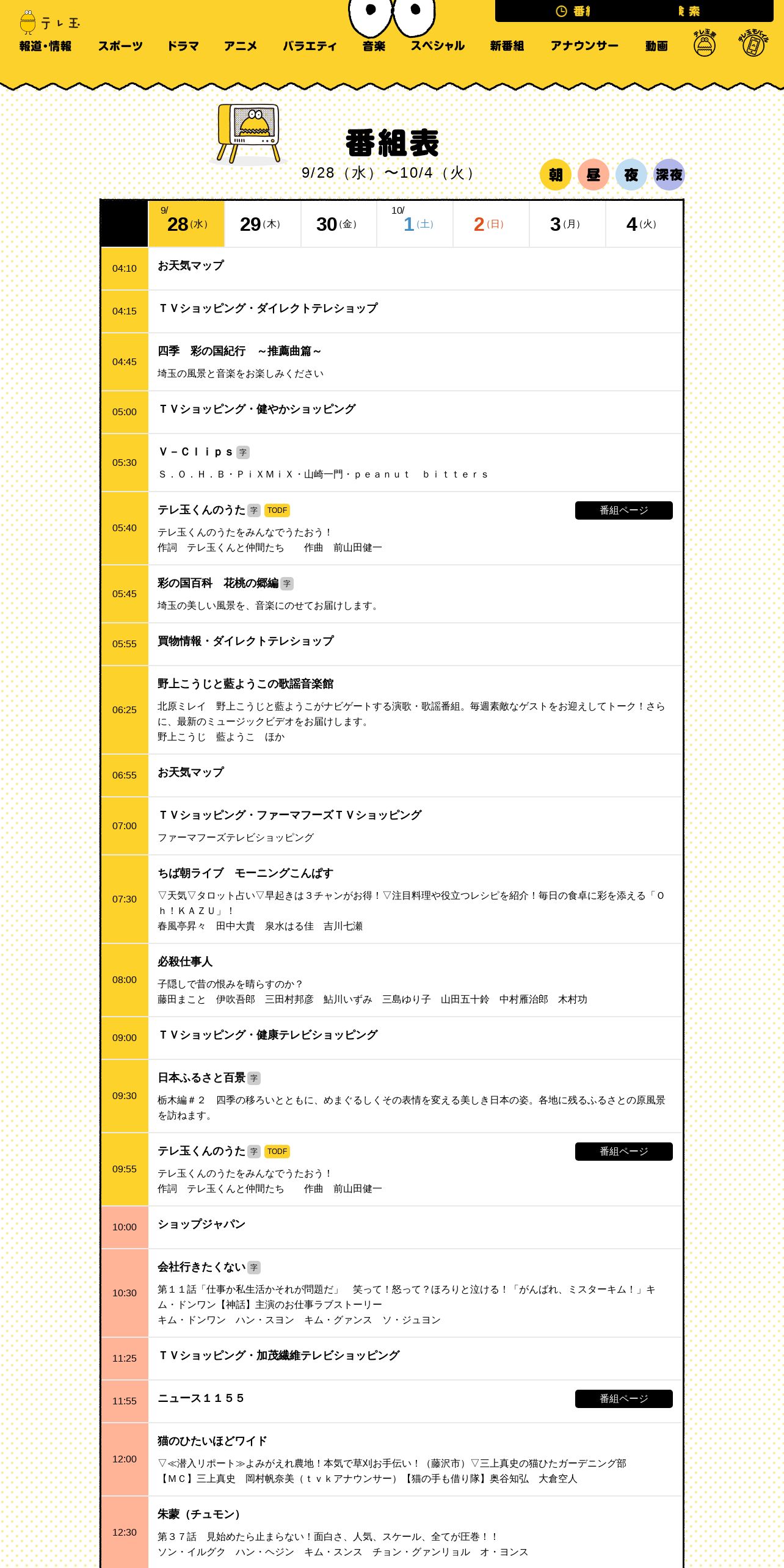The image size is (784, 1568).
Task: Open 番組ページ for 05:40 テレ玉くんのうた
Action: (624, 510)
